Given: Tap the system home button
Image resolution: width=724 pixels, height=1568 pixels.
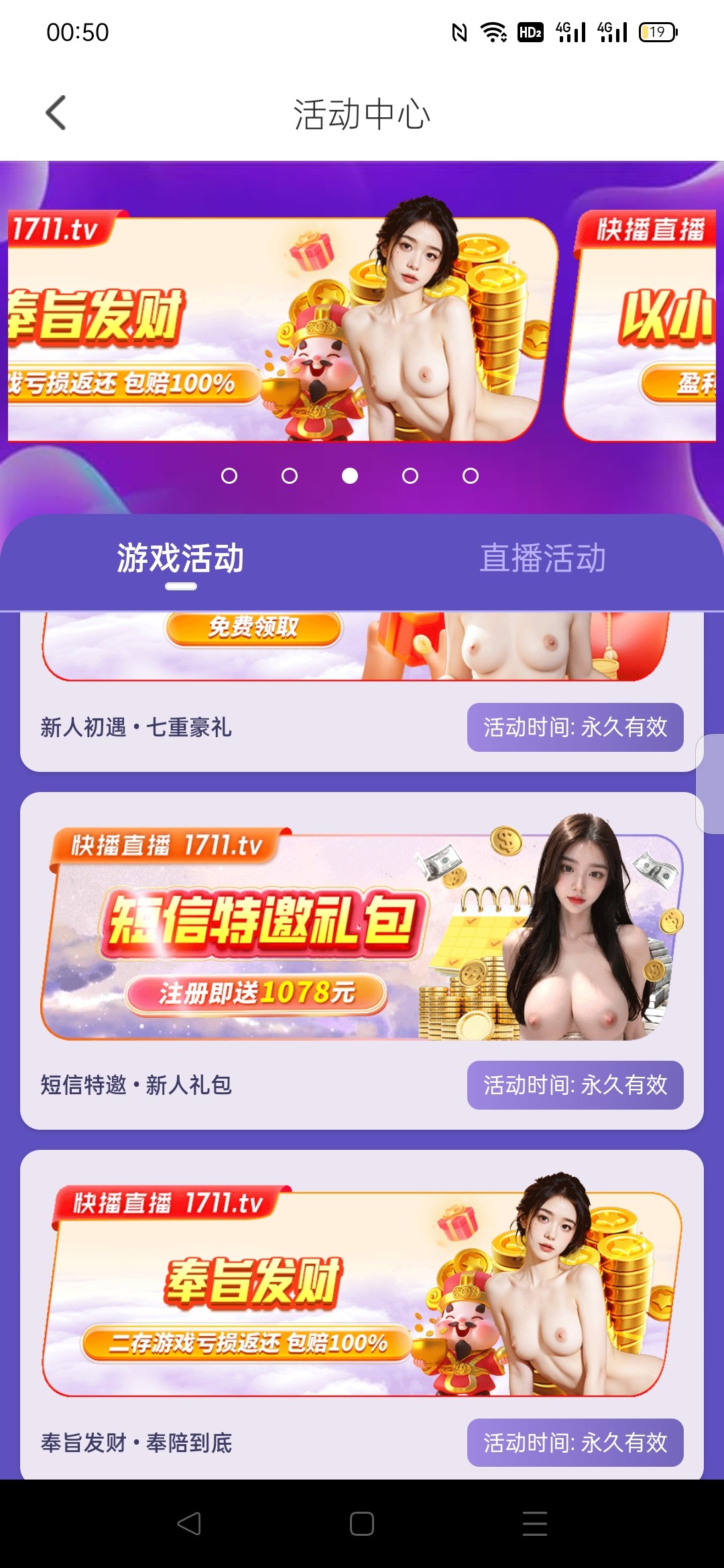Looking at the screenshot, I should [x=362, y=1524].
